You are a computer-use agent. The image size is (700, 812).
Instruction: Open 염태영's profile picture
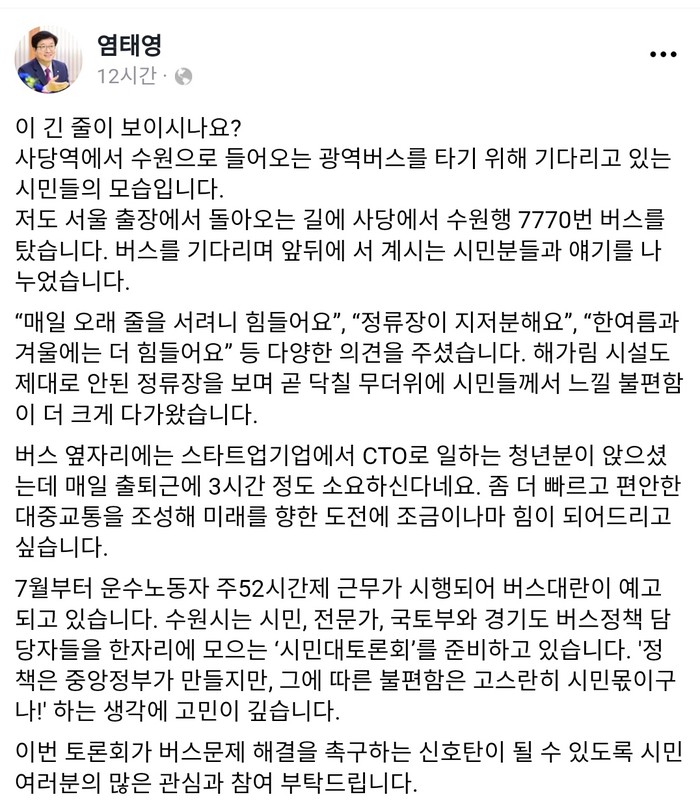click(x=48, y=59)
